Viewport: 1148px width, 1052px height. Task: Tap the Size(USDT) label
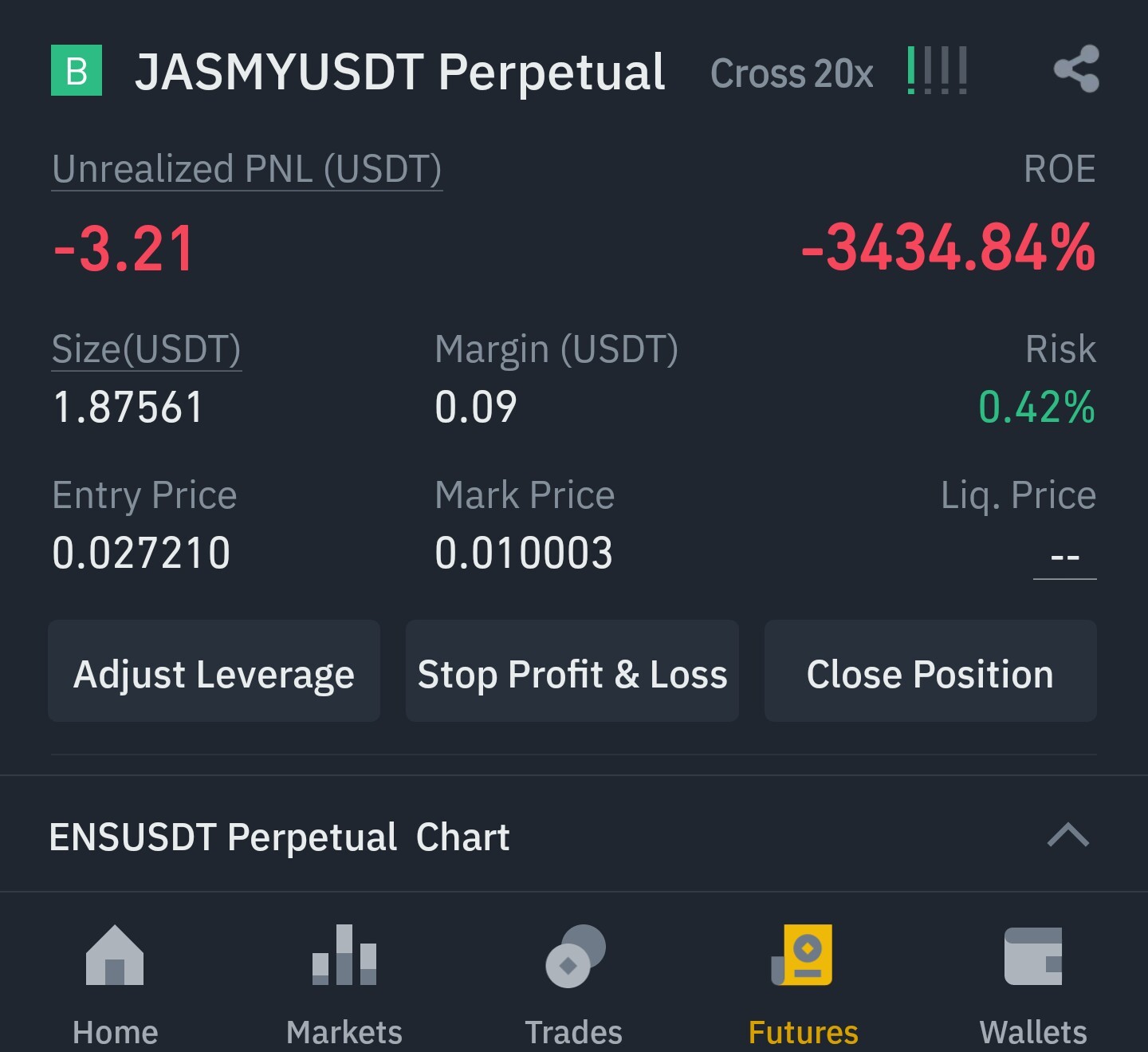coord(147,349)
